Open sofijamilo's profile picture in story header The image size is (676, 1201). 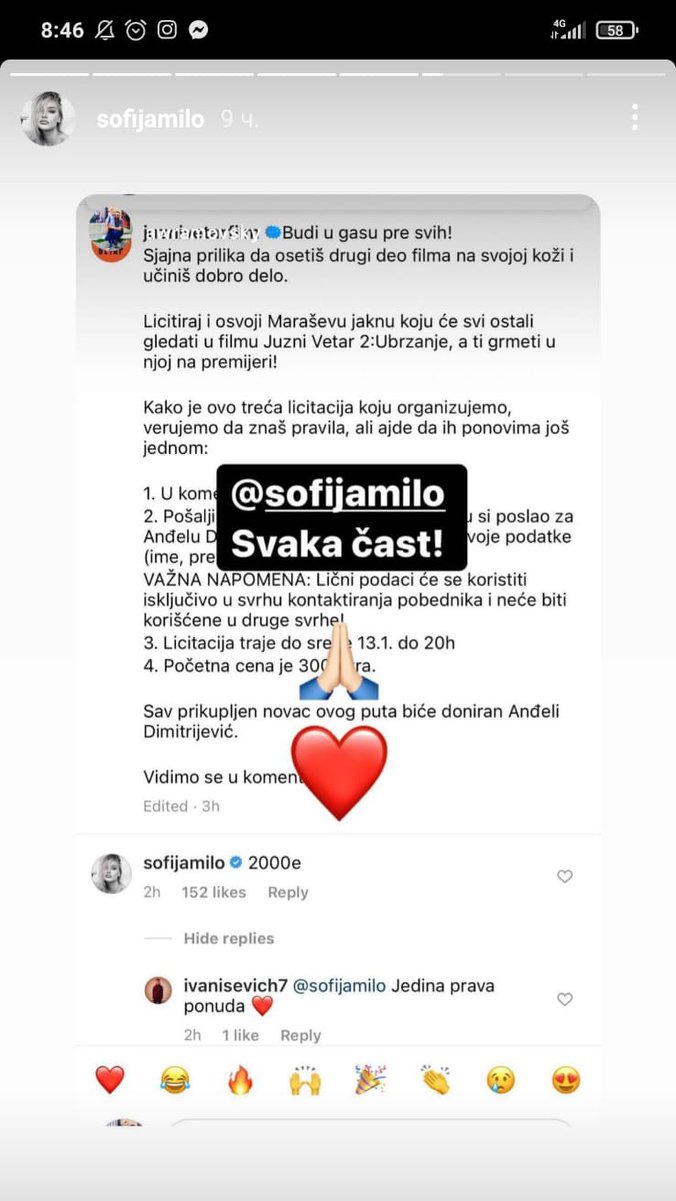pyautogui.click(x=48, y=119)
